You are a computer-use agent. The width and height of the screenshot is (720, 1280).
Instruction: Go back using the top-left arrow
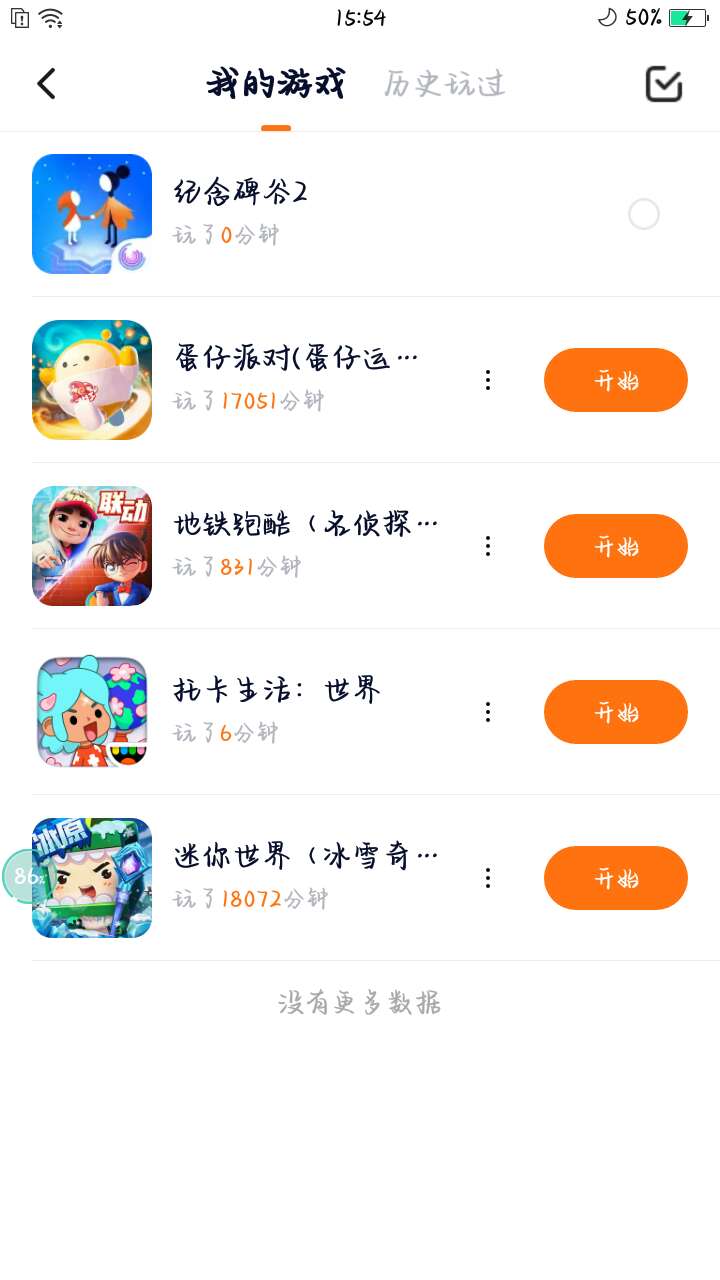pos(46,84)
